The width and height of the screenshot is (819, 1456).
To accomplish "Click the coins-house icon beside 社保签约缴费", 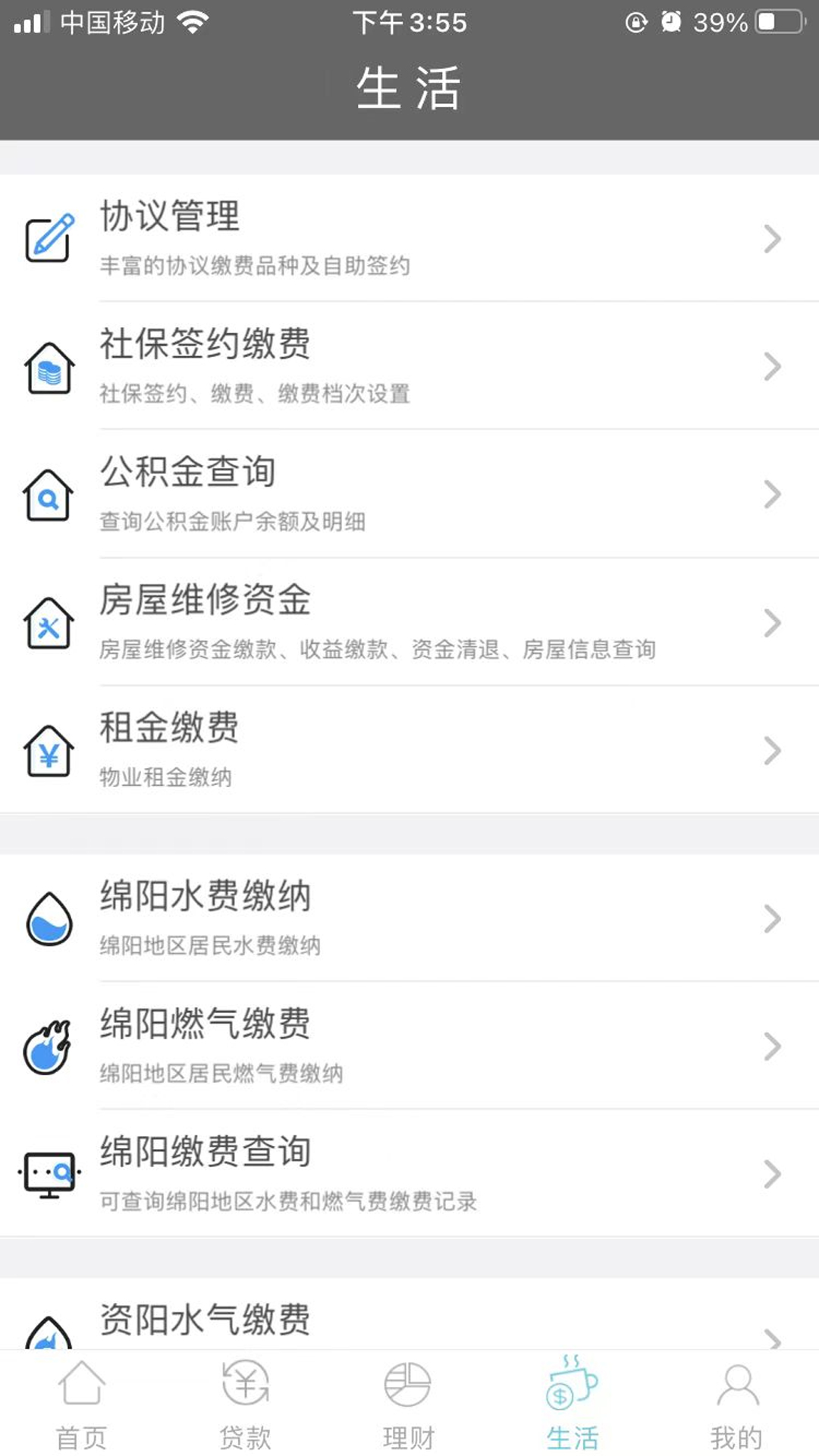I will tap(49, 368).
